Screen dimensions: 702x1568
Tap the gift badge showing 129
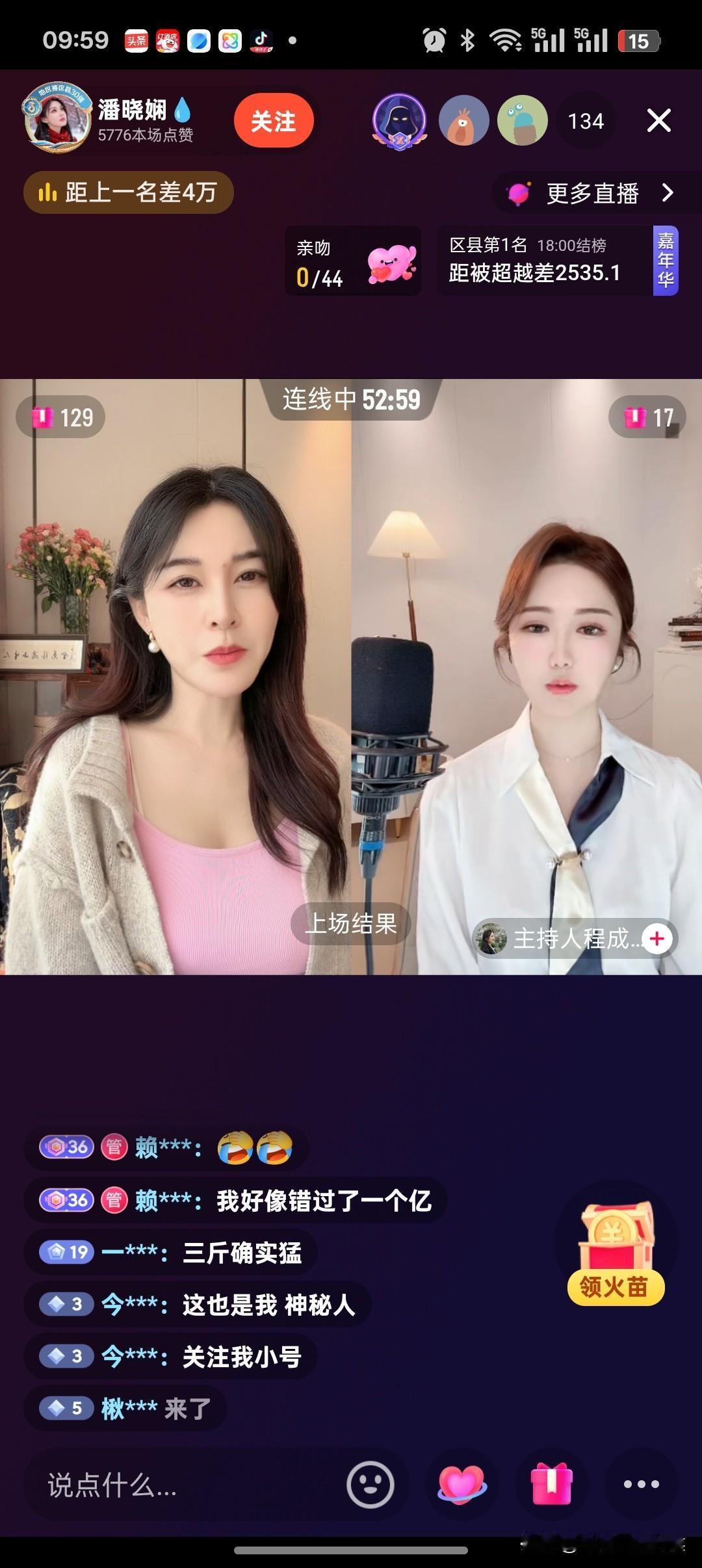tap(59, 416)
